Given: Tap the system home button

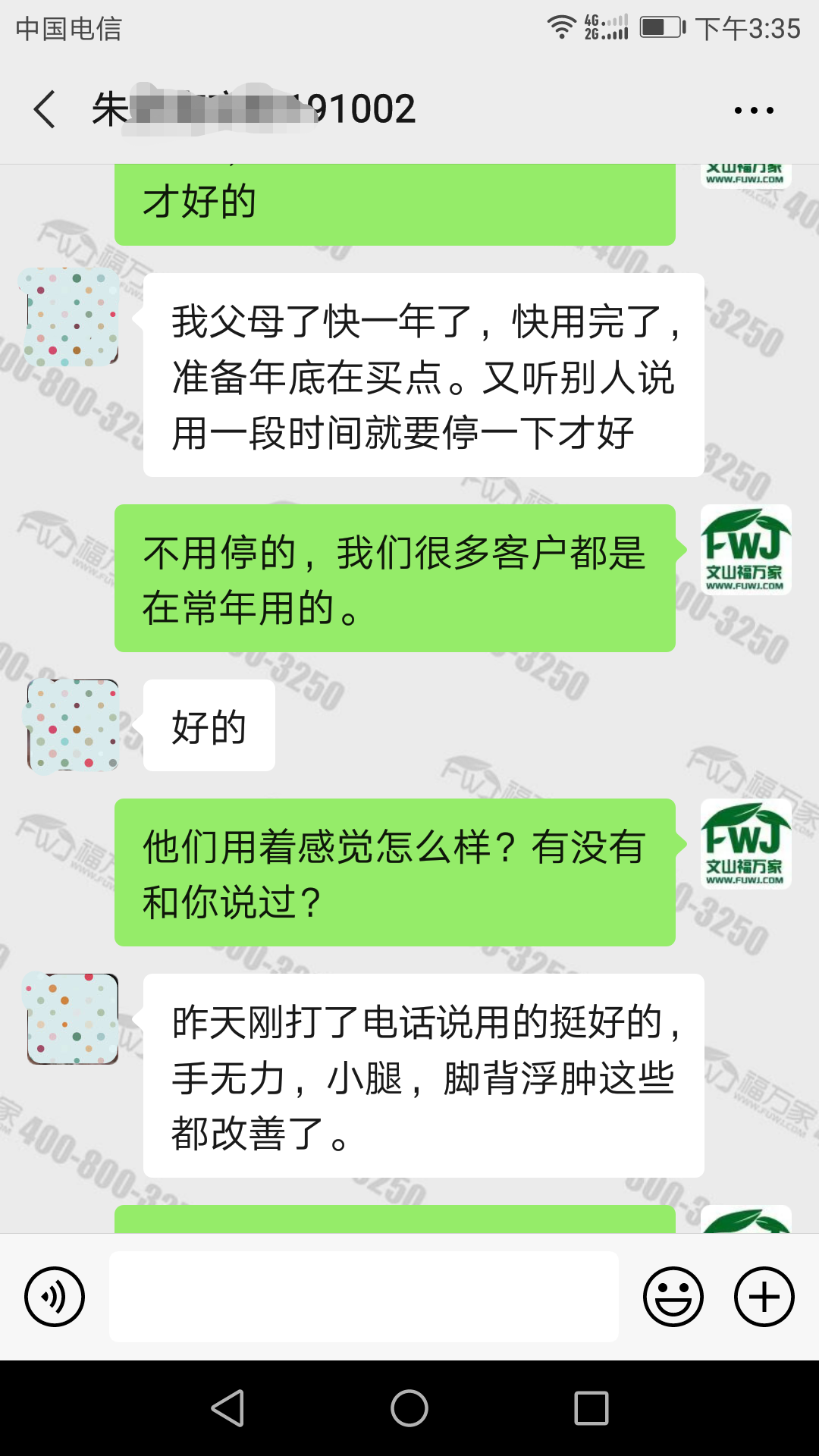Looking at the screenshot, I should click(x=409, y=1408).
